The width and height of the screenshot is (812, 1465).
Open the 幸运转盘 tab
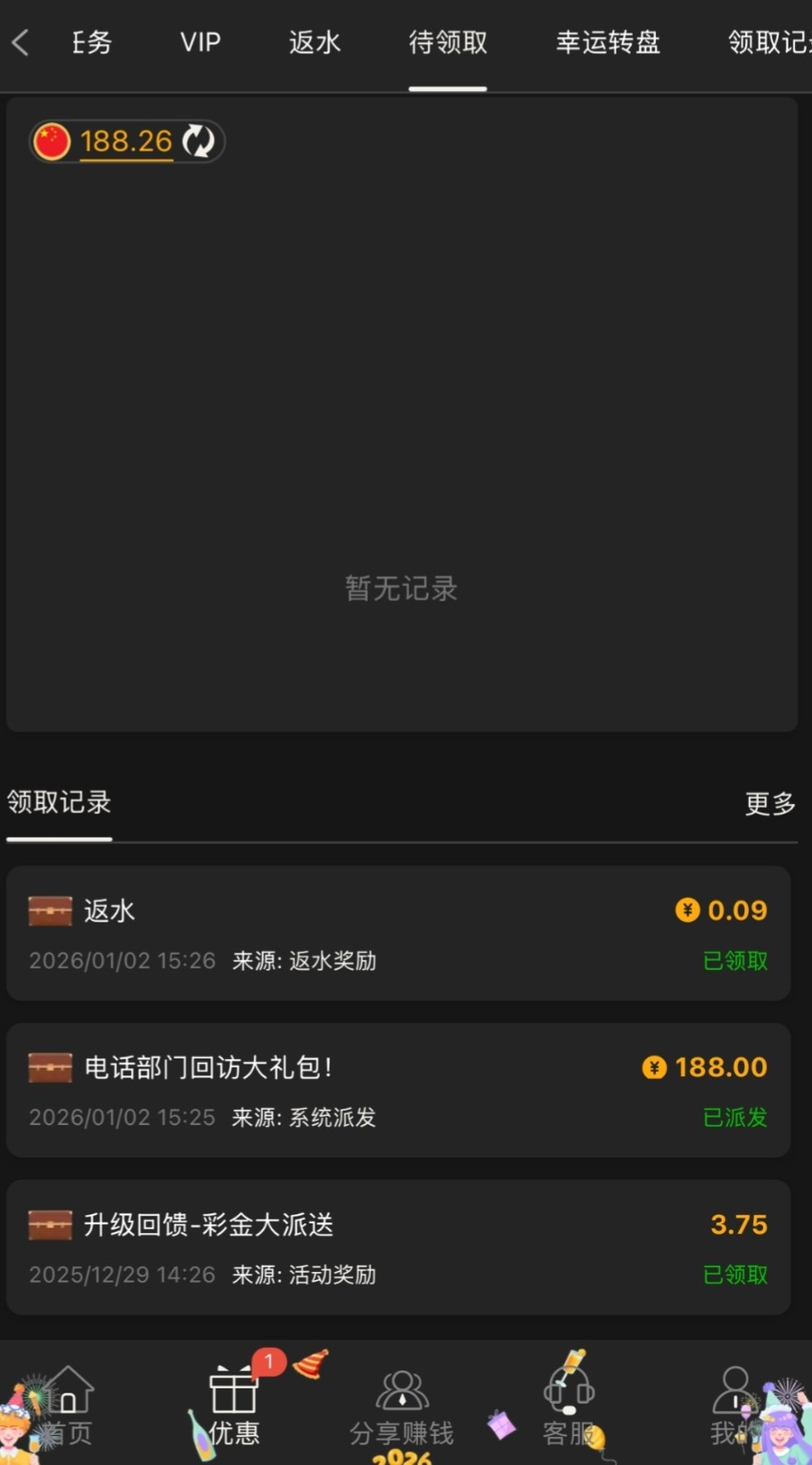click(x=607, y=42)
